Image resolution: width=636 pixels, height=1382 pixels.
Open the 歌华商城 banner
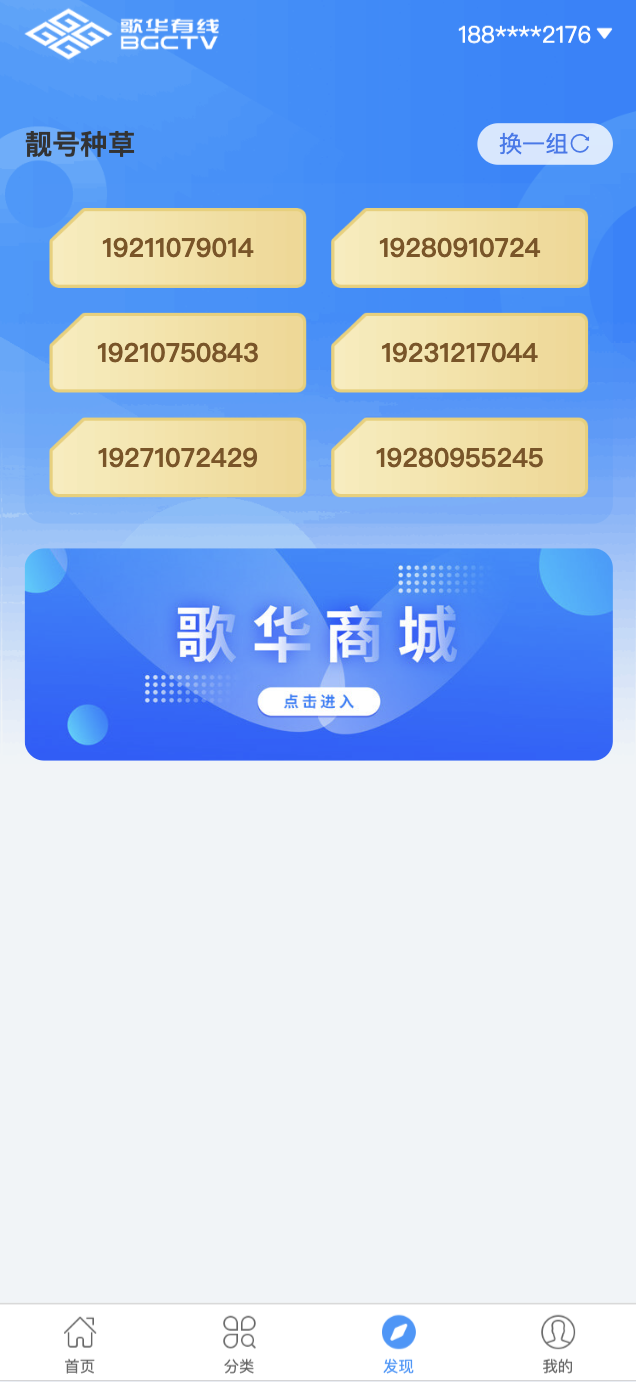pos(318,654)
